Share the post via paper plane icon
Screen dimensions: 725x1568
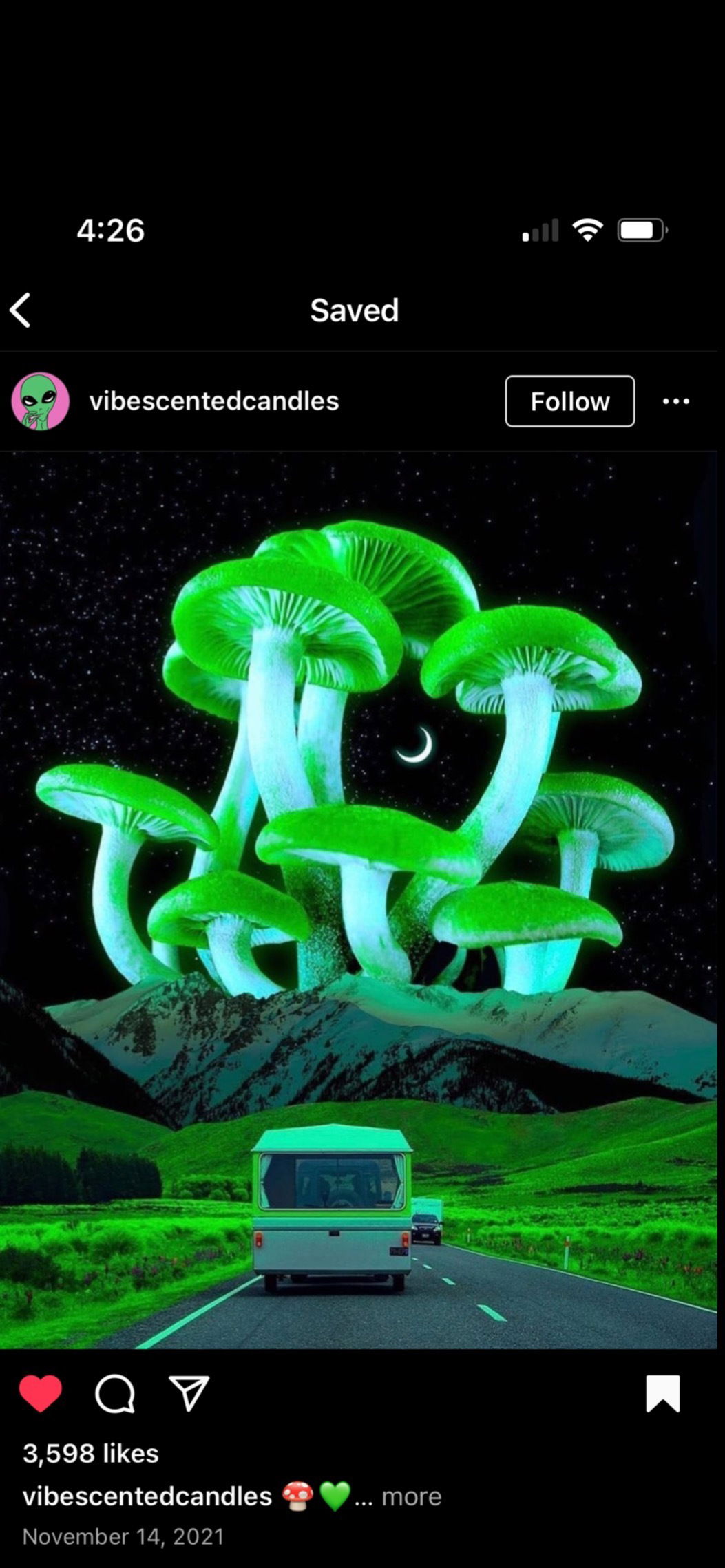tap(189, 1393)
